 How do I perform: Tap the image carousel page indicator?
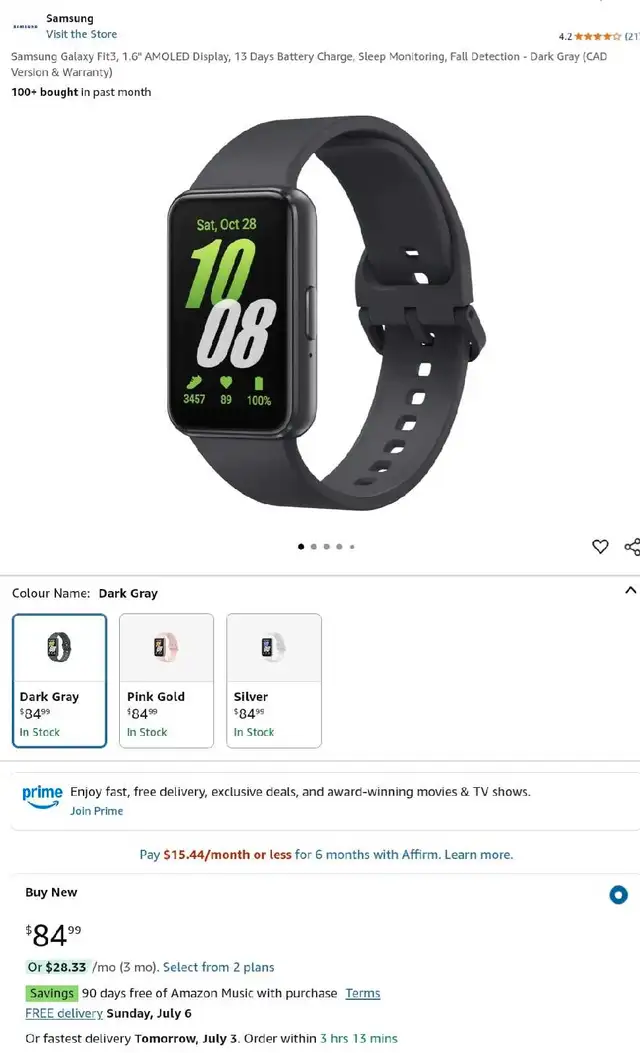(326, 547)
